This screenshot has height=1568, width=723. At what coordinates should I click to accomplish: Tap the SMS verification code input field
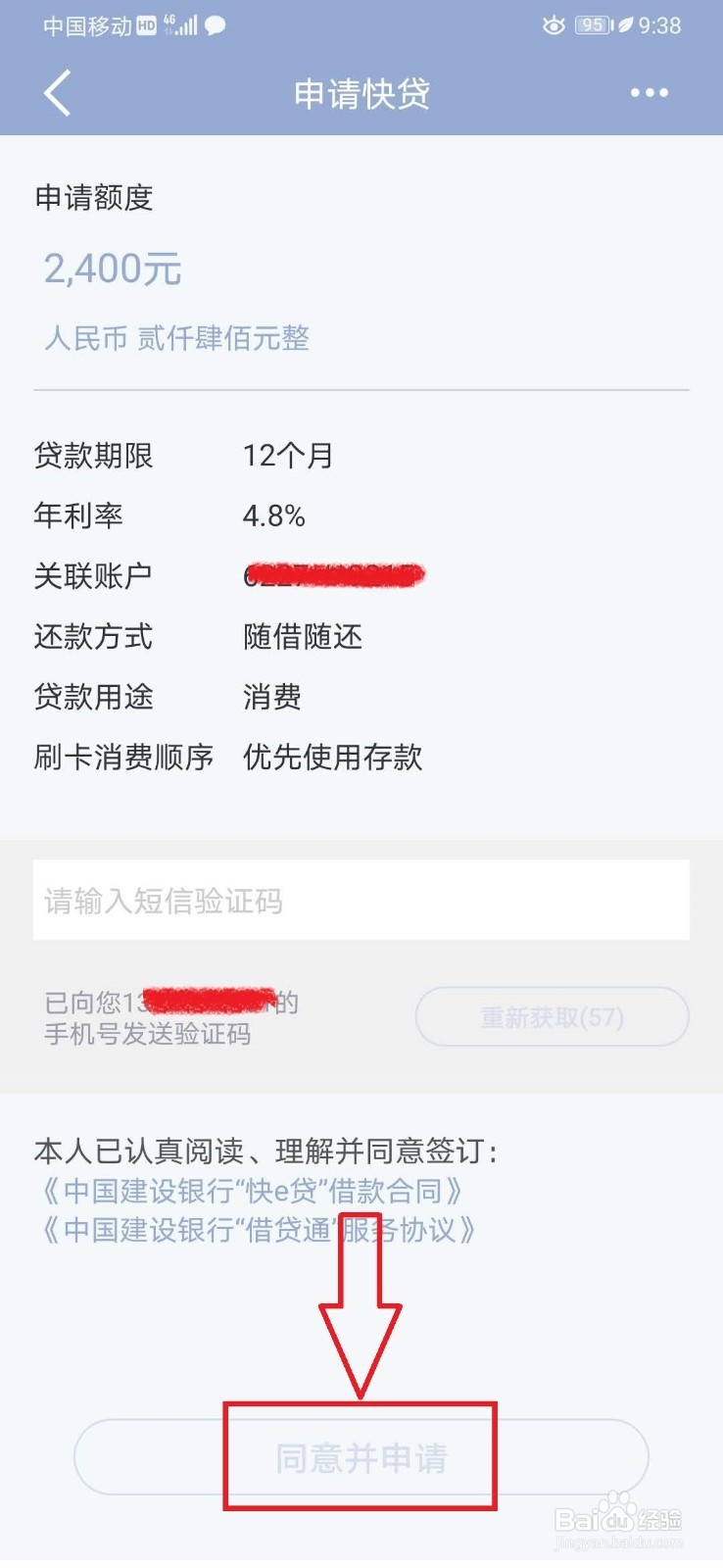click(x=361, y=899)
